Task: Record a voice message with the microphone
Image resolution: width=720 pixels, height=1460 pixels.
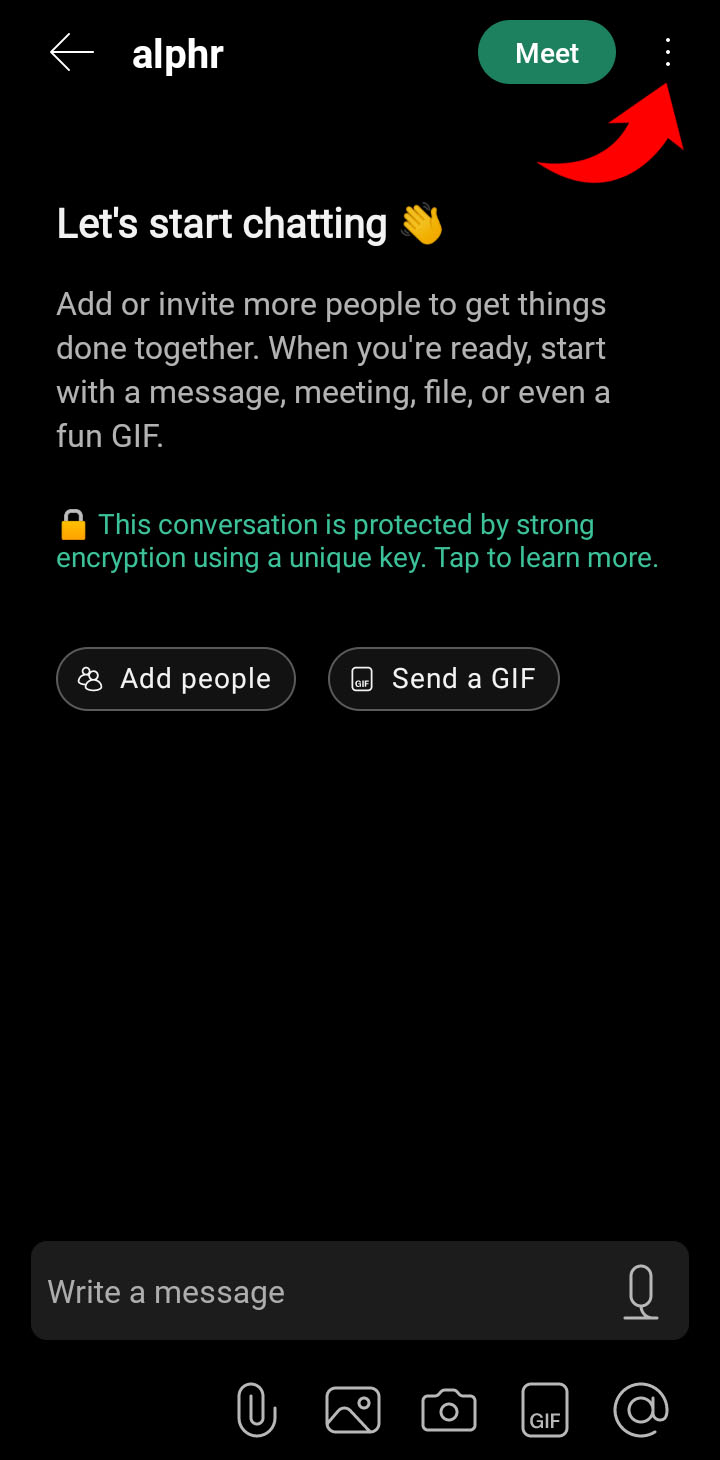Action: click(x=641, y=1291)
